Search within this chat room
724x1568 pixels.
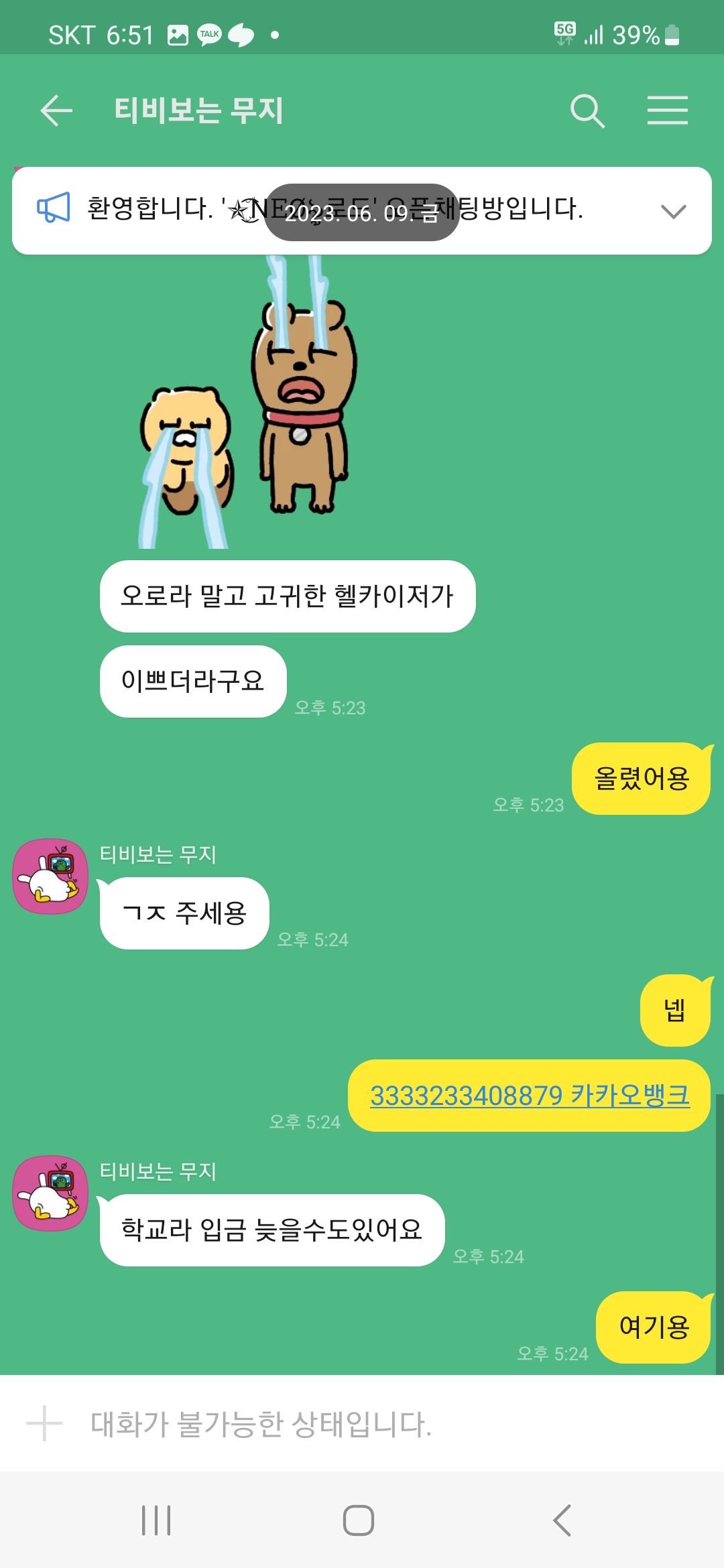tap(587, 111)
